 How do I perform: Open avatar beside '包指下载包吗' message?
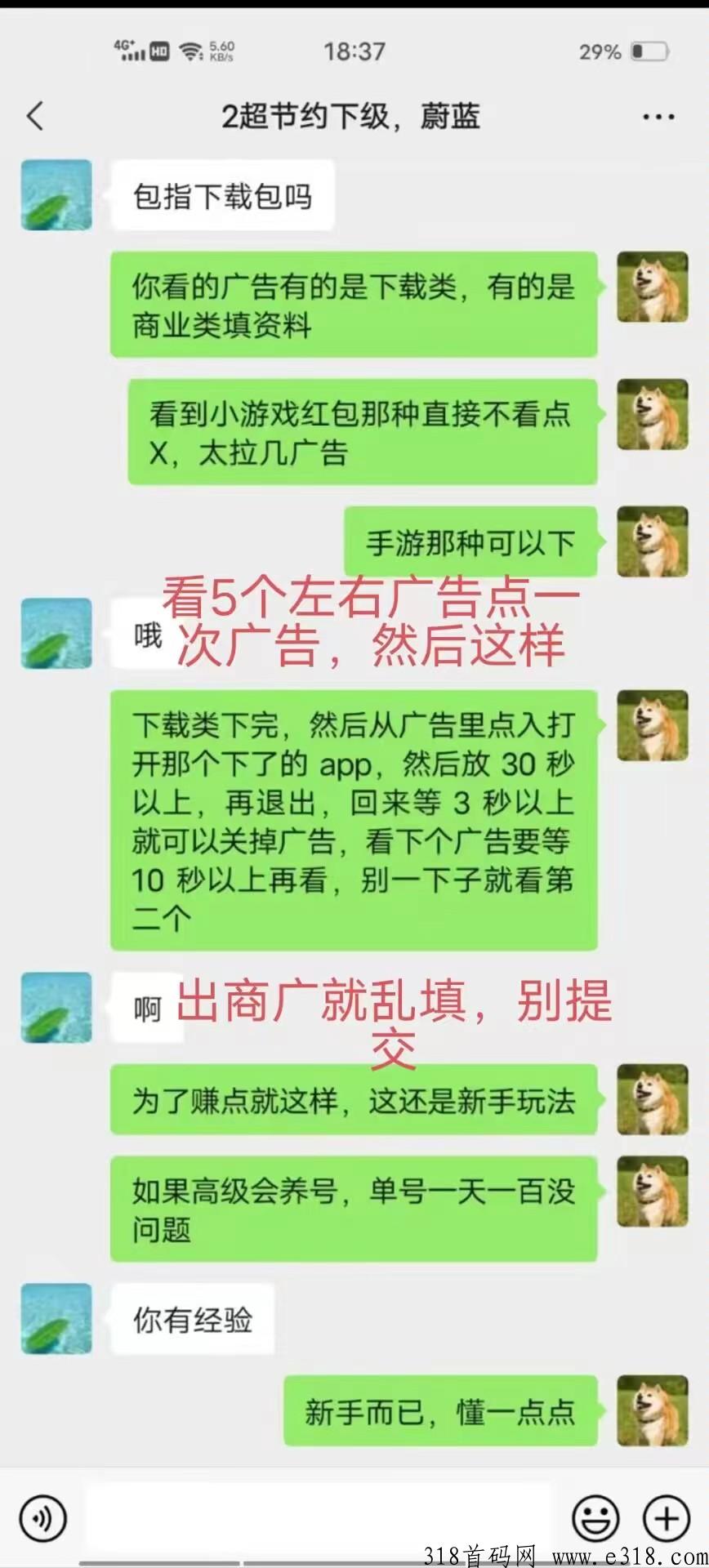56,195
